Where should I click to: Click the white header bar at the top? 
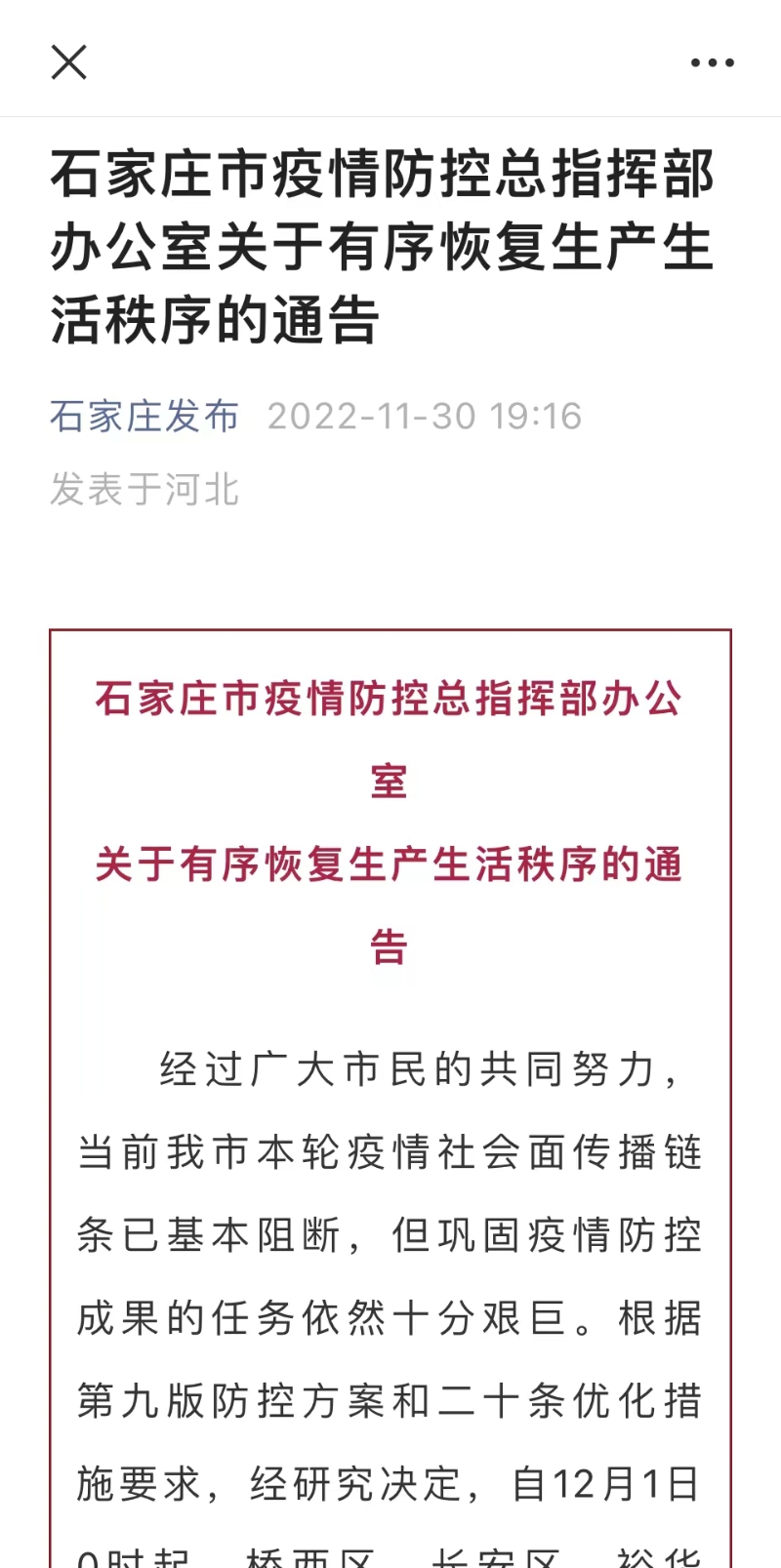click(x=390, y=62)
